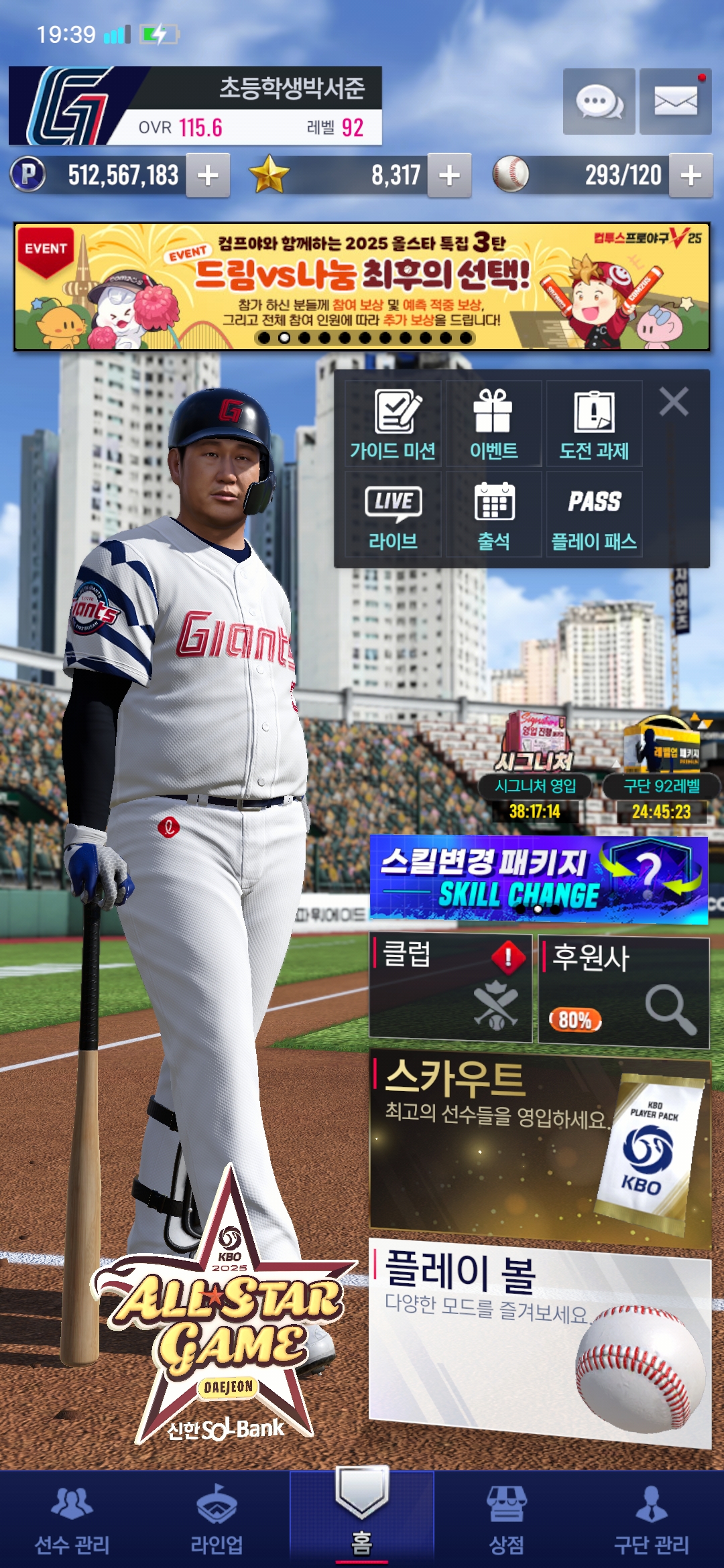This screenshot has height=1568, width=724.
Task: Open 가이드 미션 (guide missions)
Action: [393, 425]
